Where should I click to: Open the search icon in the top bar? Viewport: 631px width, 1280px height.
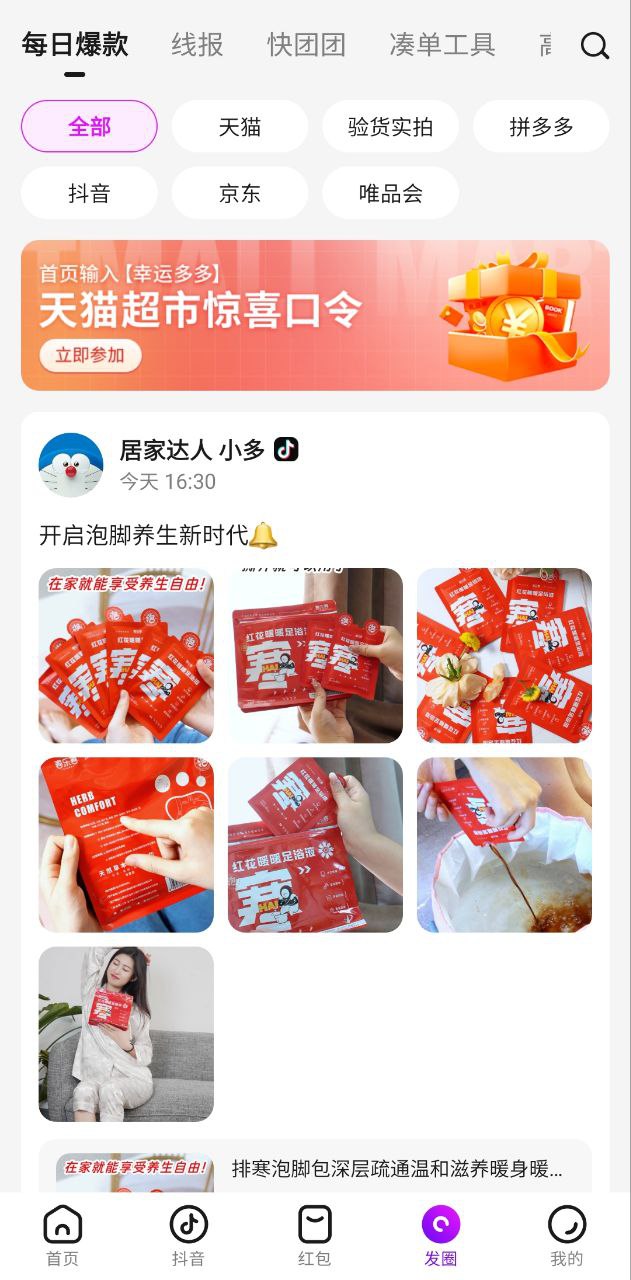pyautogui.click(x=594, y=46)
